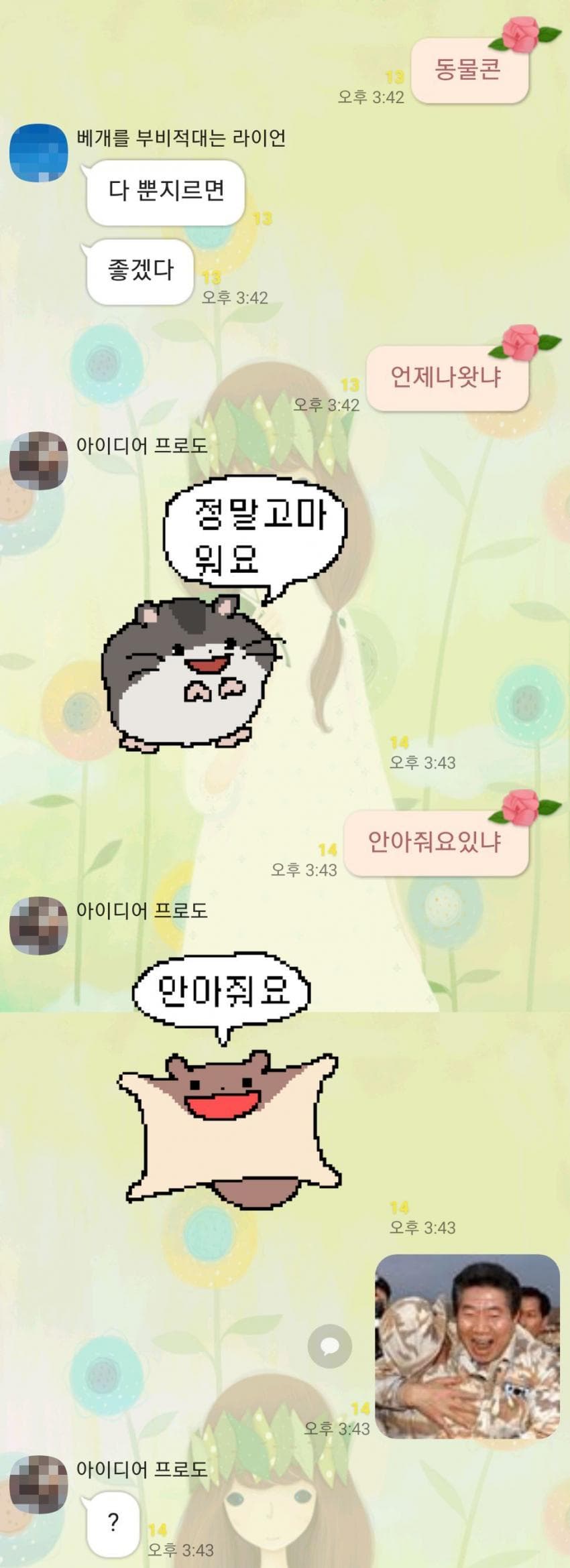This screenshot has width=570, height=1568.
Task: Open 아이디어 프로도 avatar above the '?' message
Action: click(39, 1484)
